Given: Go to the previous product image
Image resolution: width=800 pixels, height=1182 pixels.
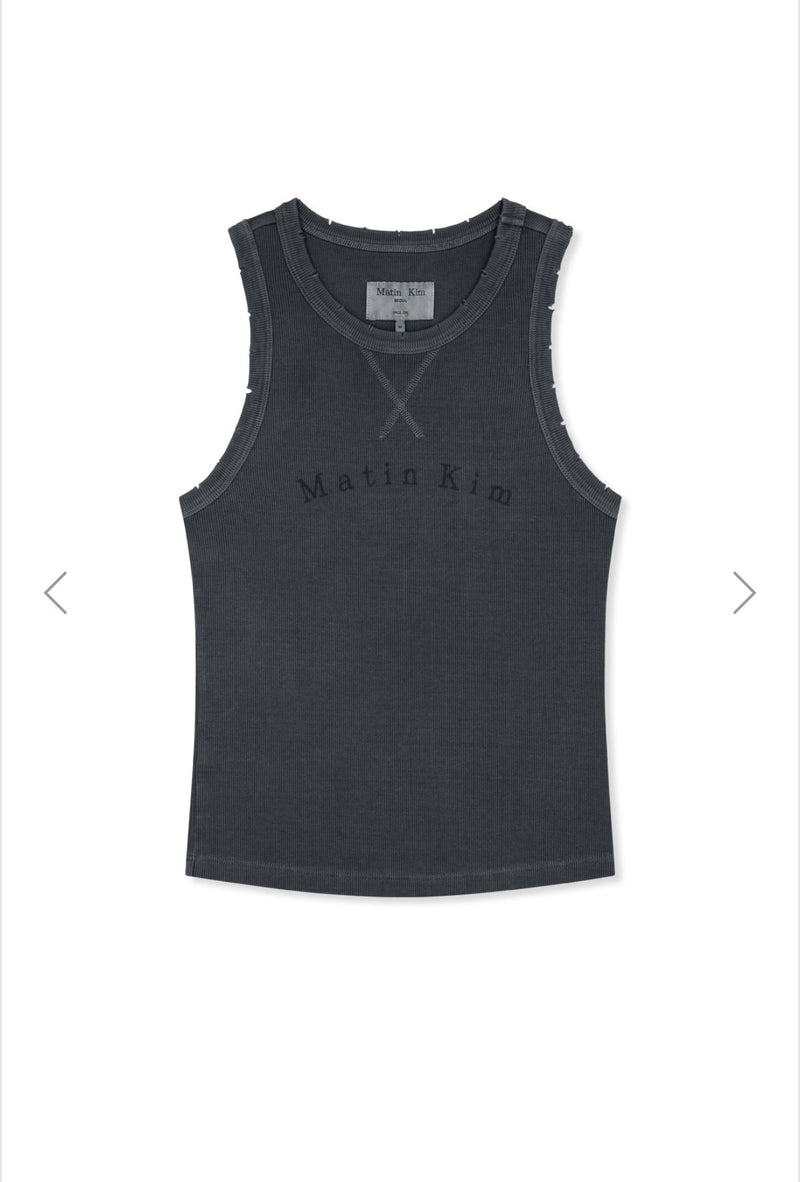Looking at the screenshot, I should click(56, 592).
